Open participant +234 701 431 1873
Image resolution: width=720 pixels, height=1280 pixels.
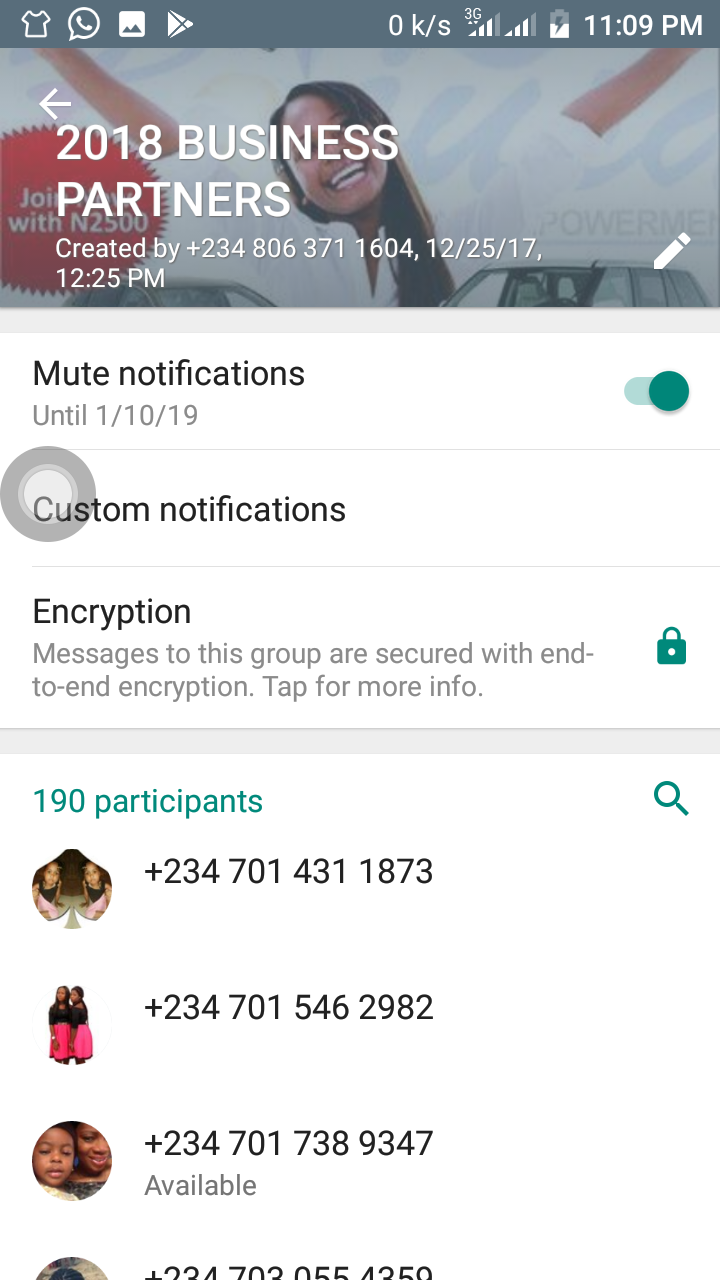click(288, 872)
